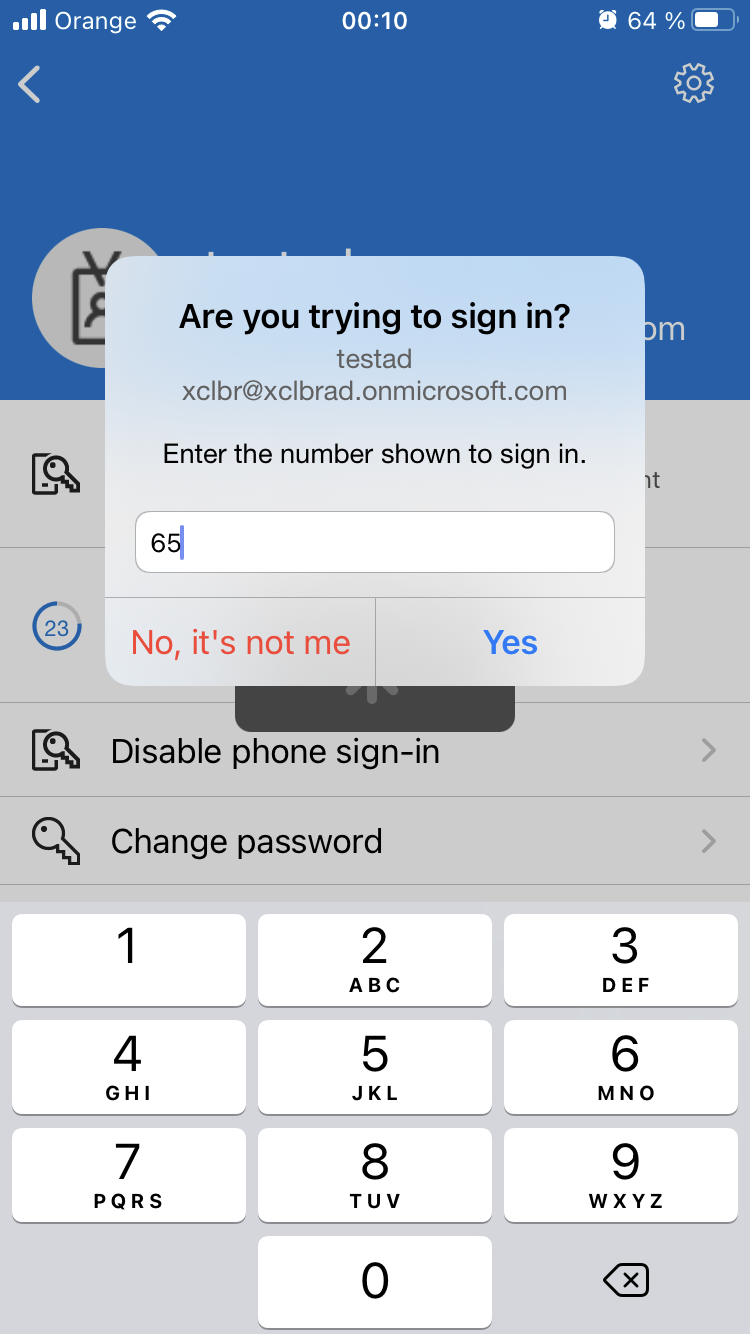Viewport: 750px width, 1334px height.
Task: Open Disable phone sign-in row
Action: (x=375, y=751)
